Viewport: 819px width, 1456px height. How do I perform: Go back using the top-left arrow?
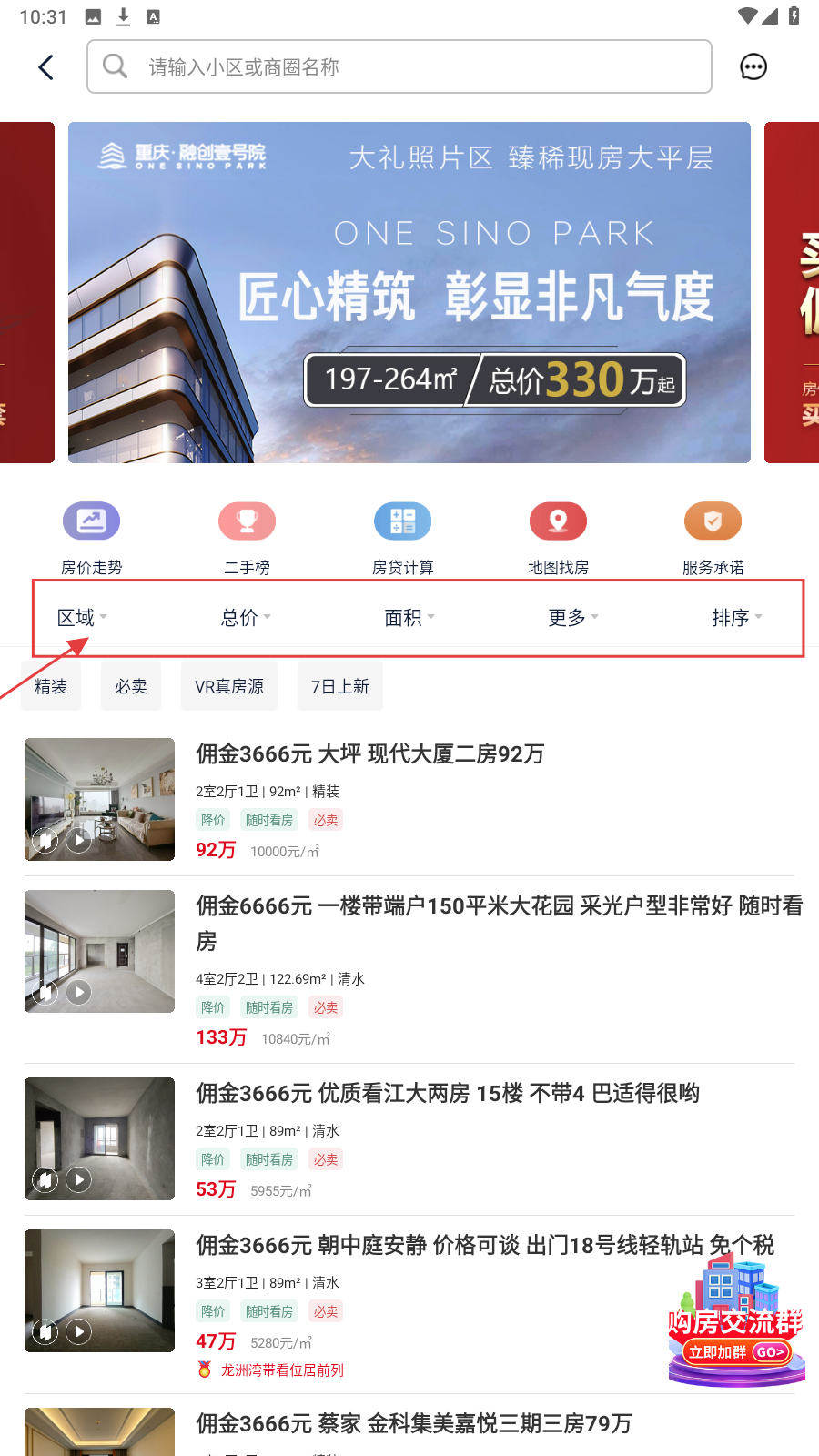(x=46, y=67)
